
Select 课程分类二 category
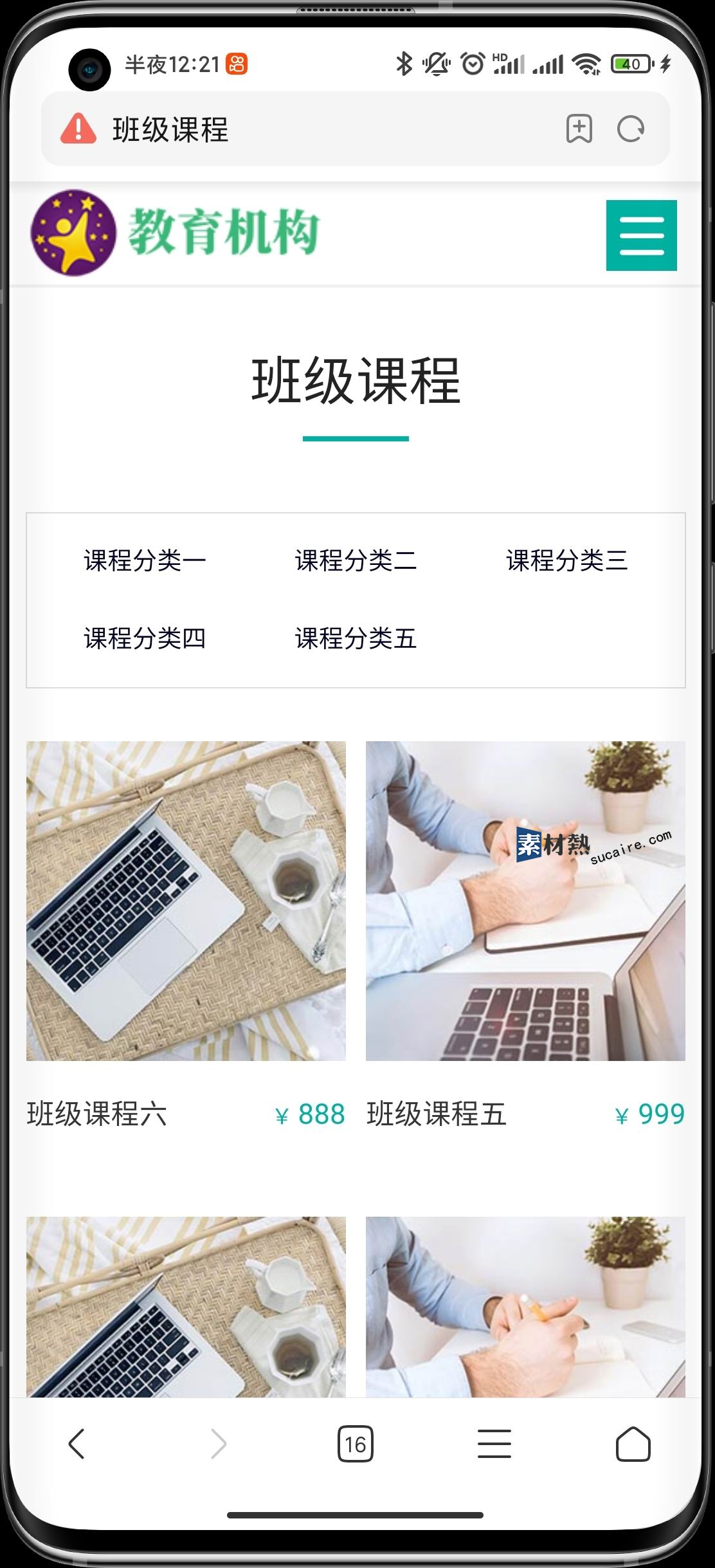[x=356, y=560]
